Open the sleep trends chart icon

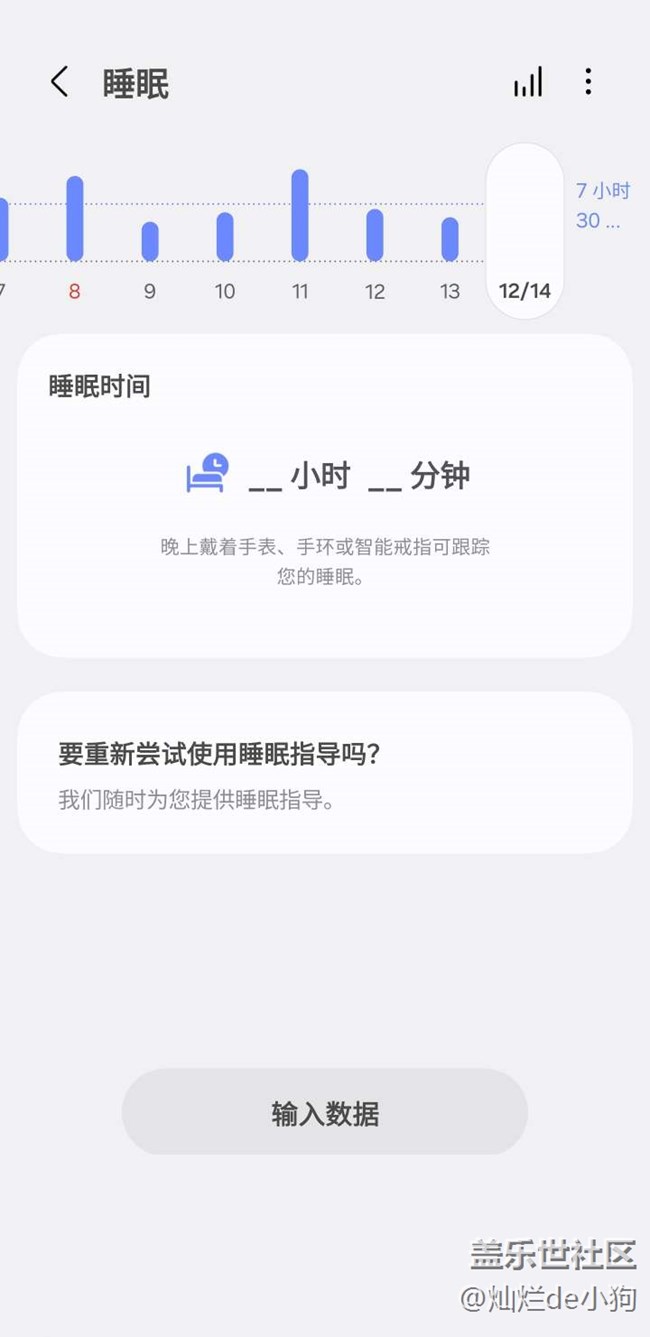528,82
